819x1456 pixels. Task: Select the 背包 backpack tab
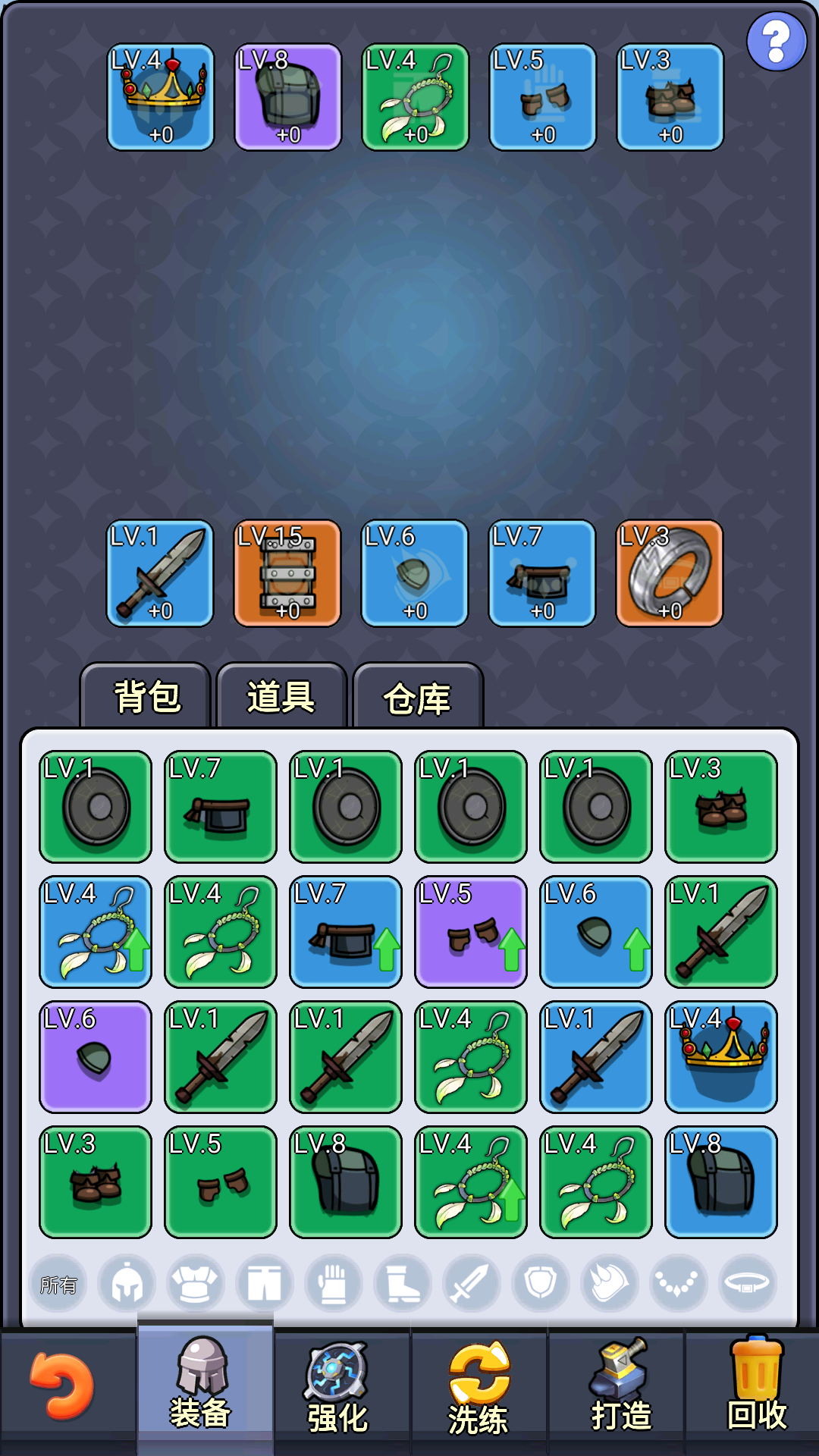click(147, 697)
